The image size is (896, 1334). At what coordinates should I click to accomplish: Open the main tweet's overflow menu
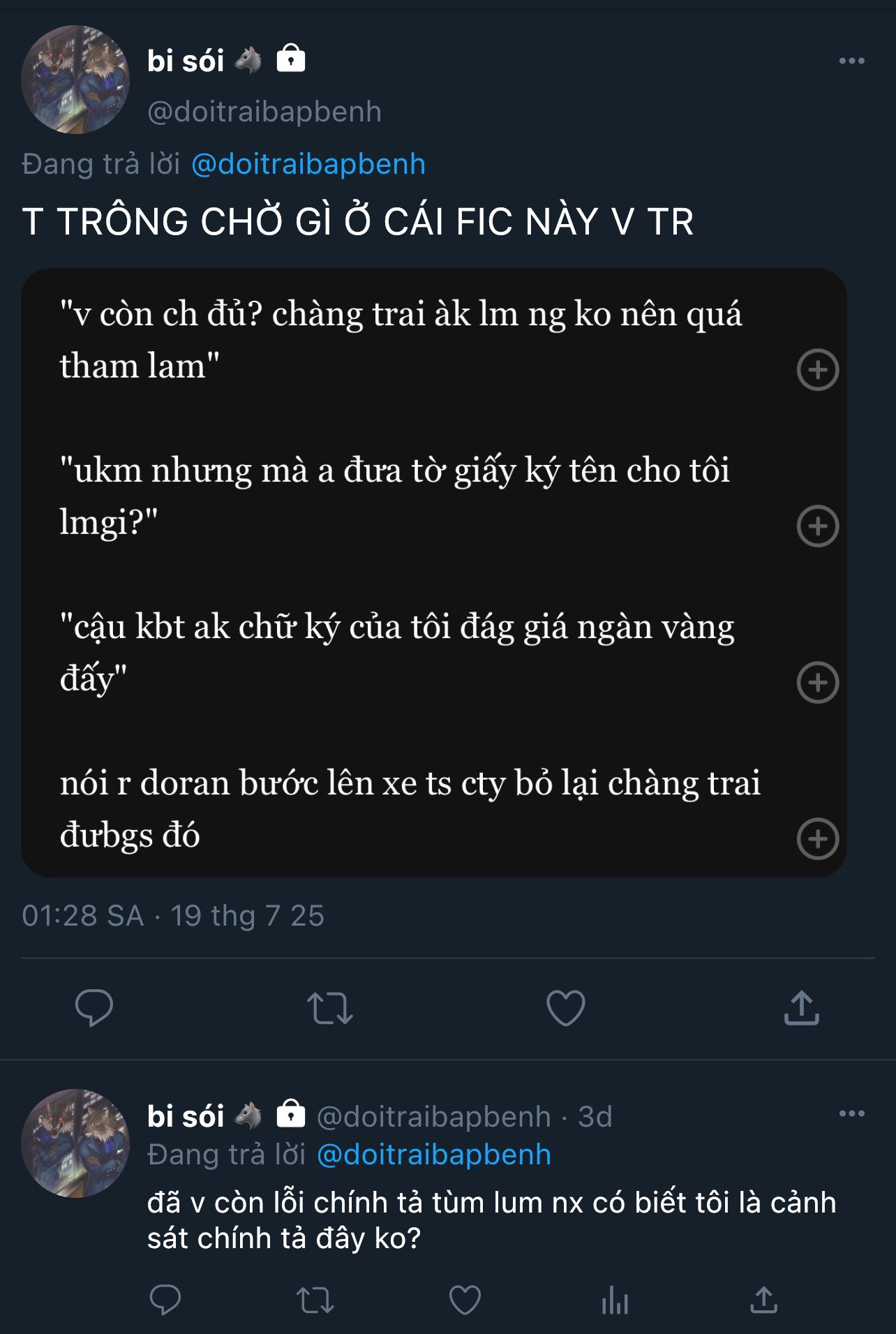(x=851, y=61)
